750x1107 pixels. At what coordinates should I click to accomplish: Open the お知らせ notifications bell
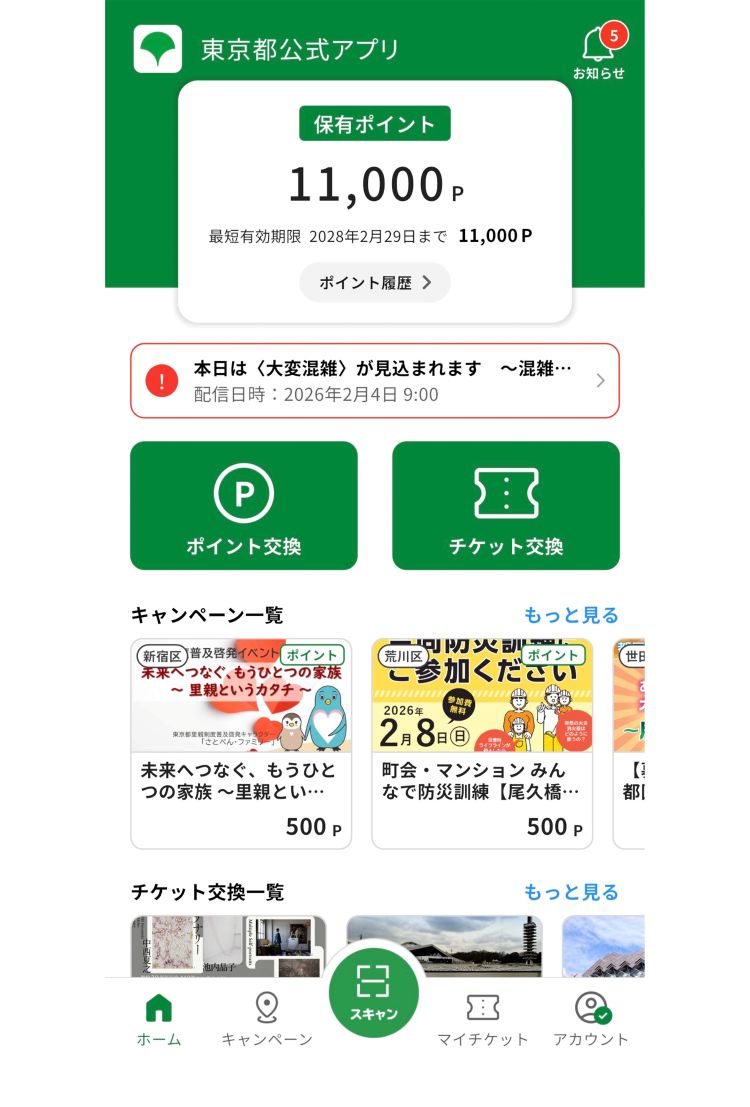[599, 51]
